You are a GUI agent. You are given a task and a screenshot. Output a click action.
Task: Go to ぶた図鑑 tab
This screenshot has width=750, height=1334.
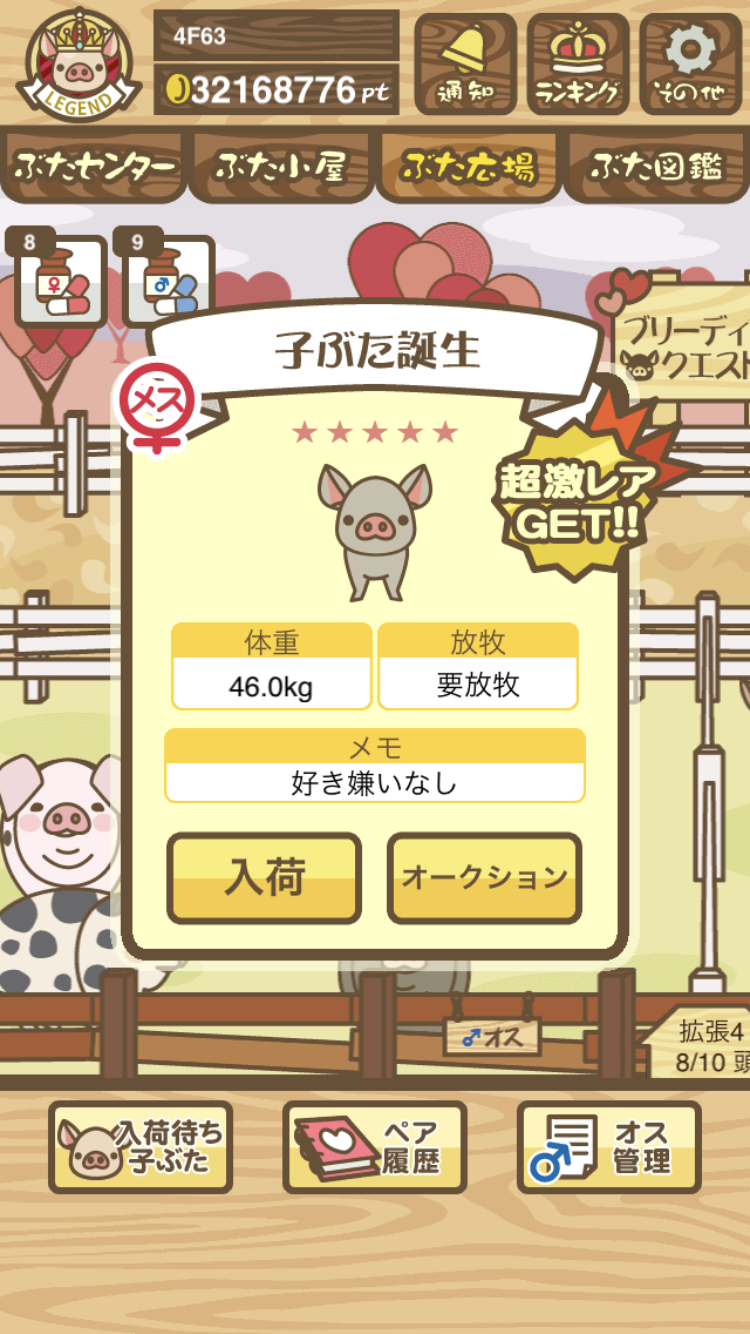[656, 167]
